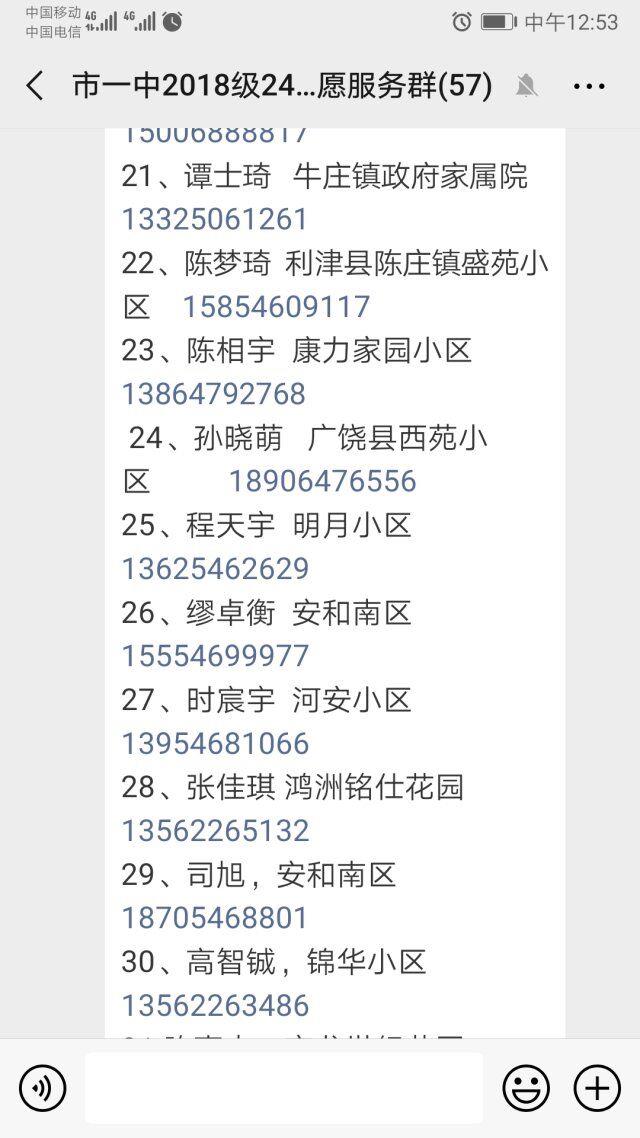
Task: Open the group chat overflow menu
Action: pos(588,86)
